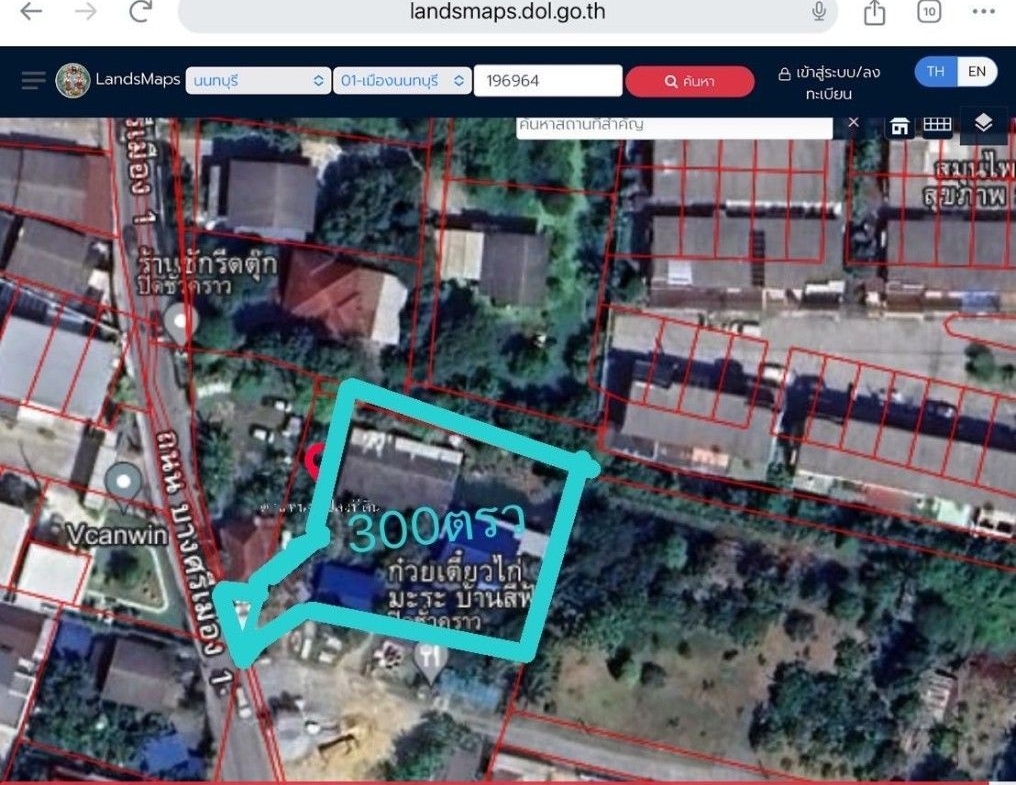
Task: Select the Vcanwin map pin
Action: [124, 483]
